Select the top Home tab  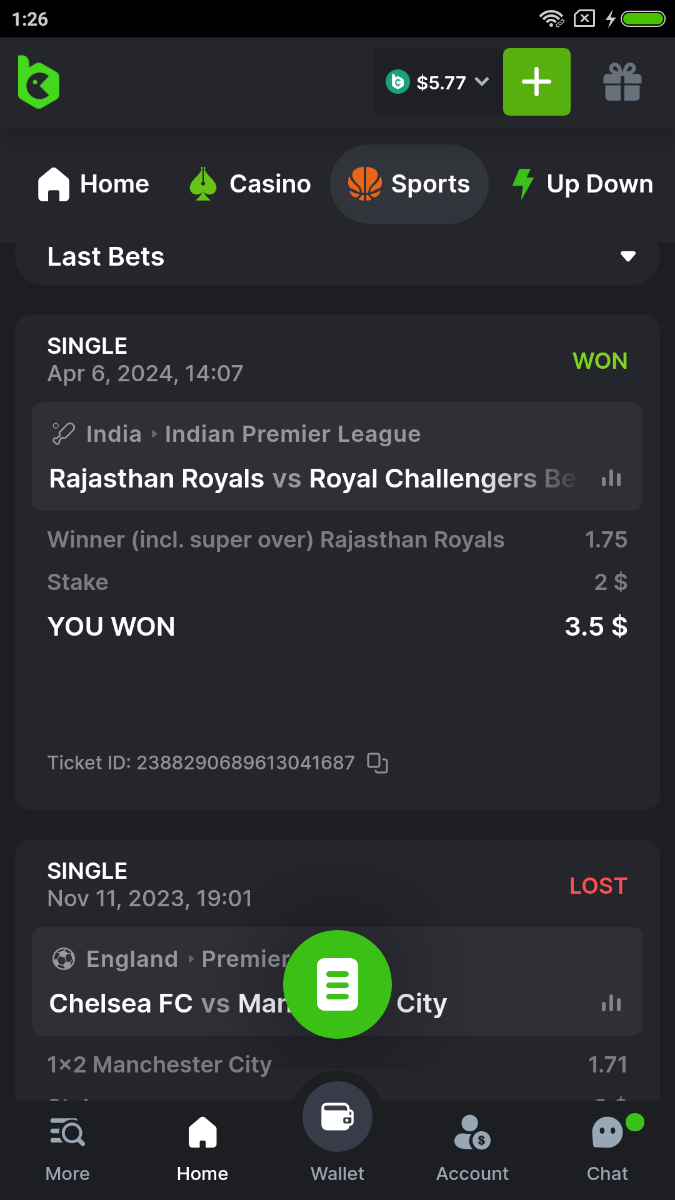point(94,184)
